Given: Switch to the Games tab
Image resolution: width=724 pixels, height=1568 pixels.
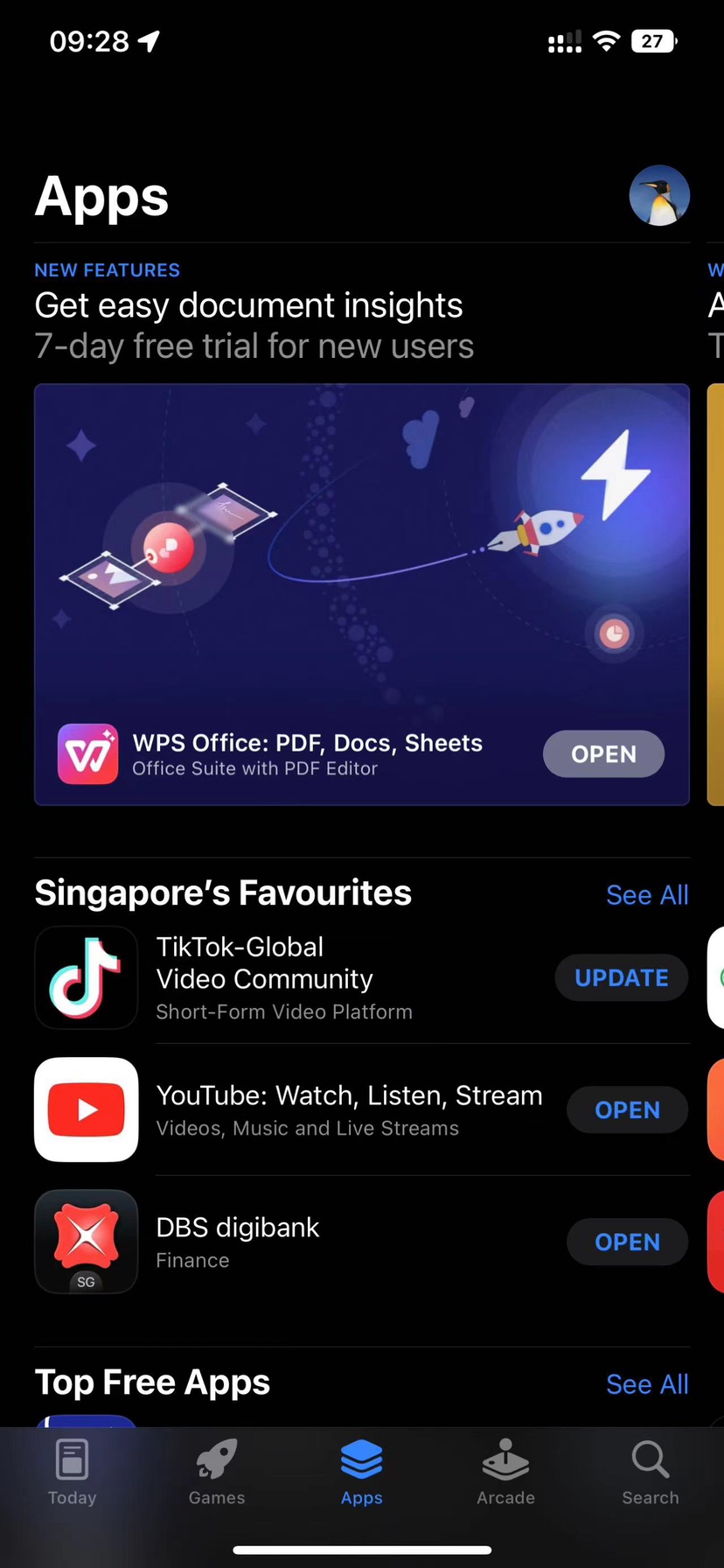Looking at the screenshot, I should (x=217, y=1472).
